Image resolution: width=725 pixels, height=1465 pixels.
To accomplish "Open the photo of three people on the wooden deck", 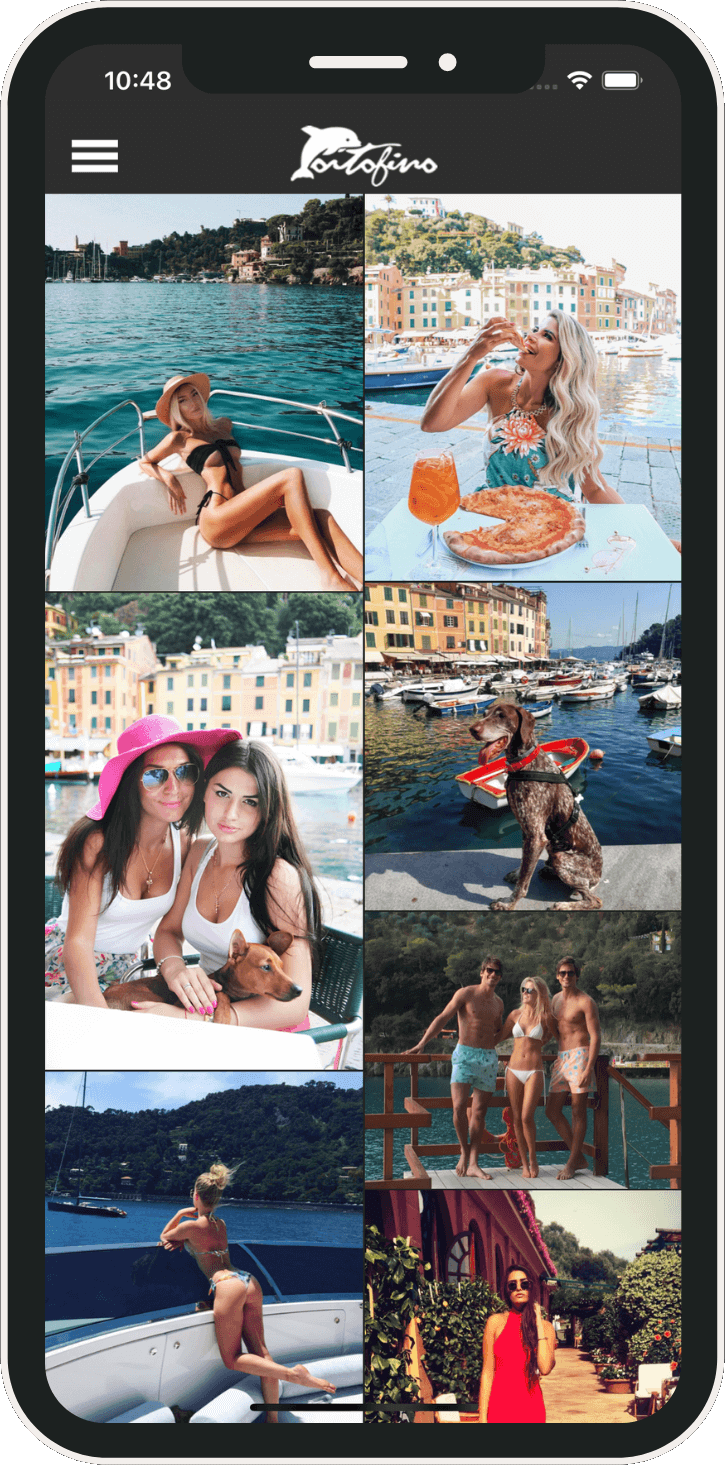I will pyautogui.click(x=523, y=1050).
